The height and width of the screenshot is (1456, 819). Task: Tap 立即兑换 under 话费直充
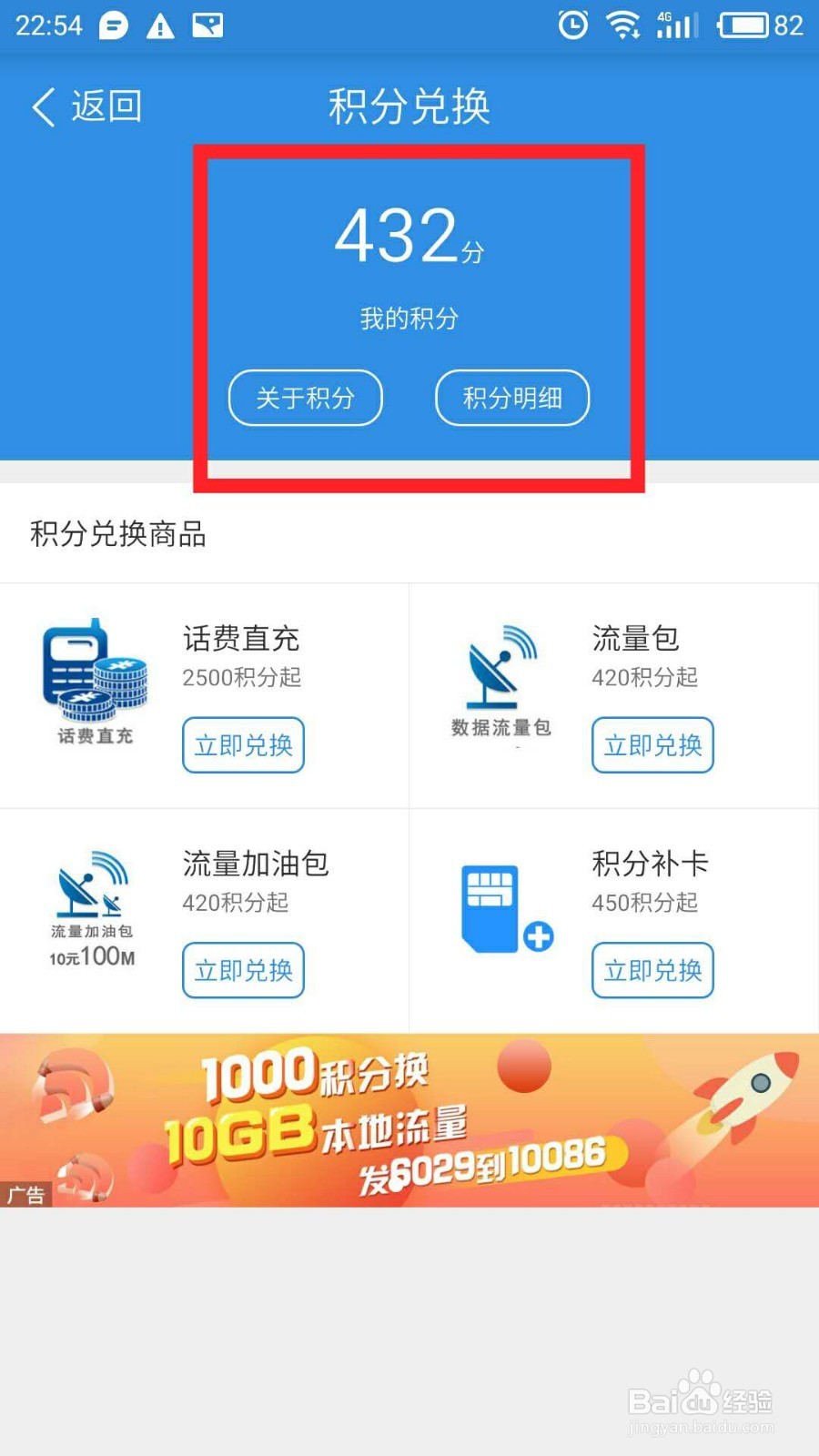pyautogui.click(x=243, y=745)
